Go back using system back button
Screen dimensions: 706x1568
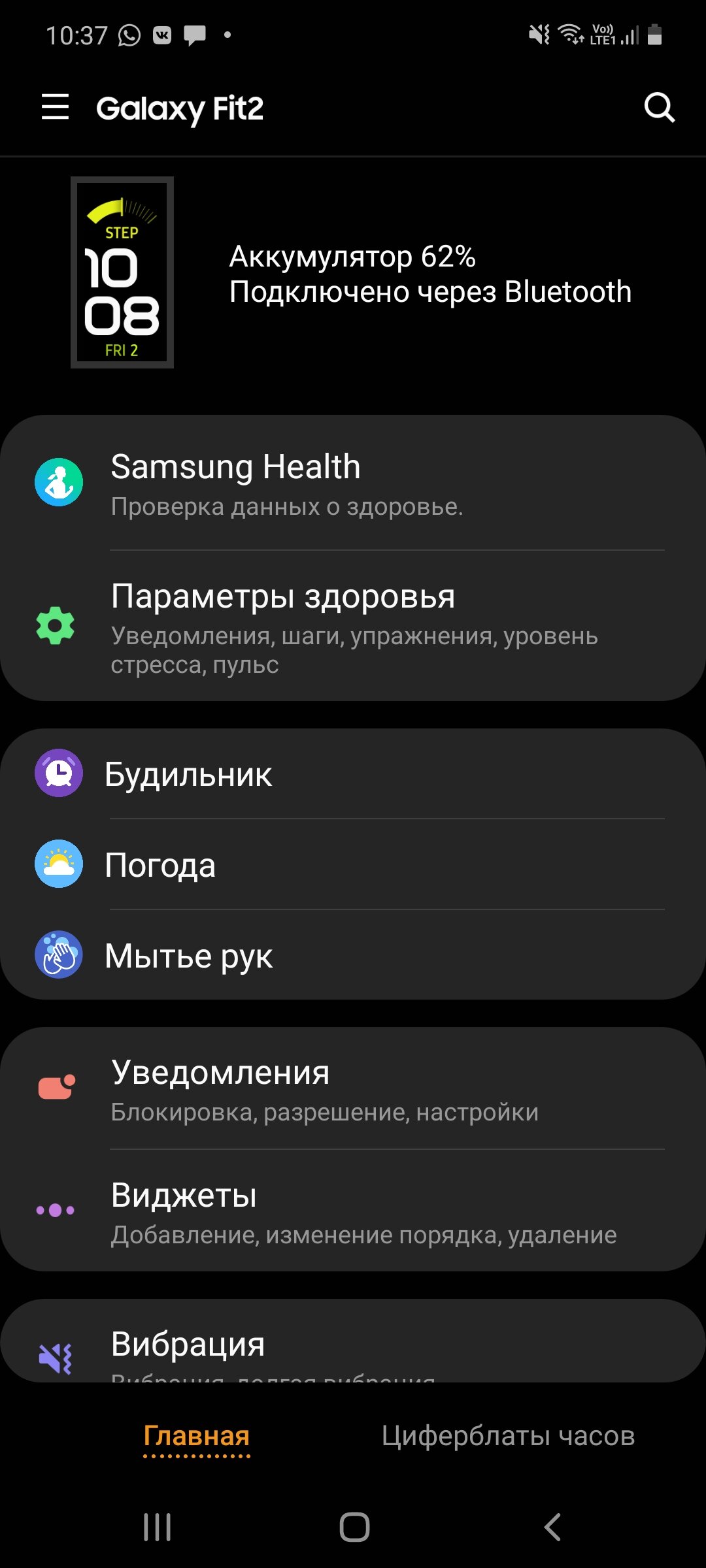pyautogui.click(x=552, y=1527)
